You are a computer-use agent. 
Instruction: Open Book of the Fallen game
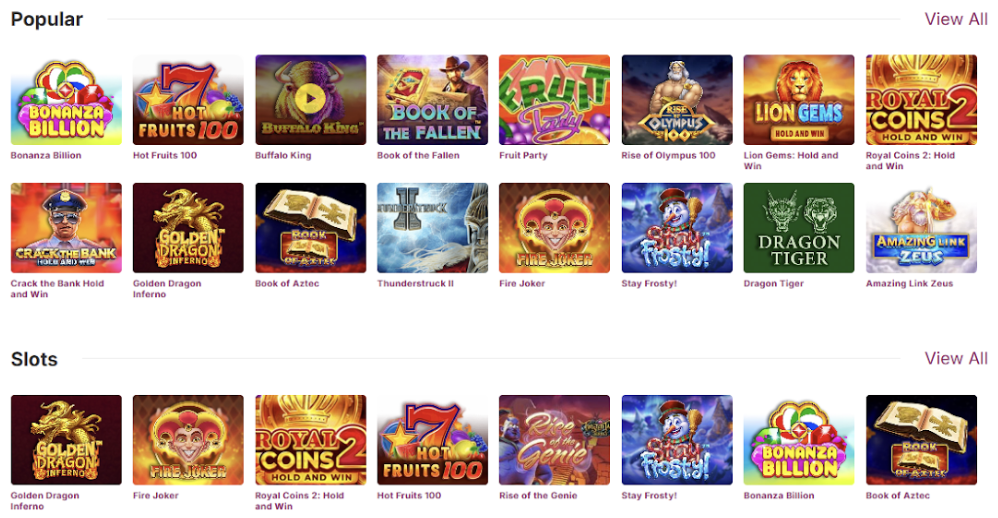(x=432, y=100)
